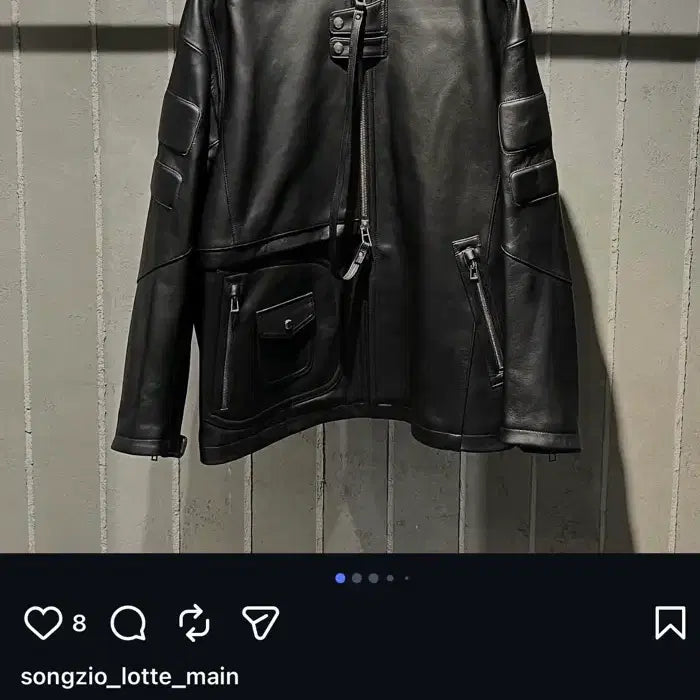Repost this leather jacket post

[x=194, y=623]
